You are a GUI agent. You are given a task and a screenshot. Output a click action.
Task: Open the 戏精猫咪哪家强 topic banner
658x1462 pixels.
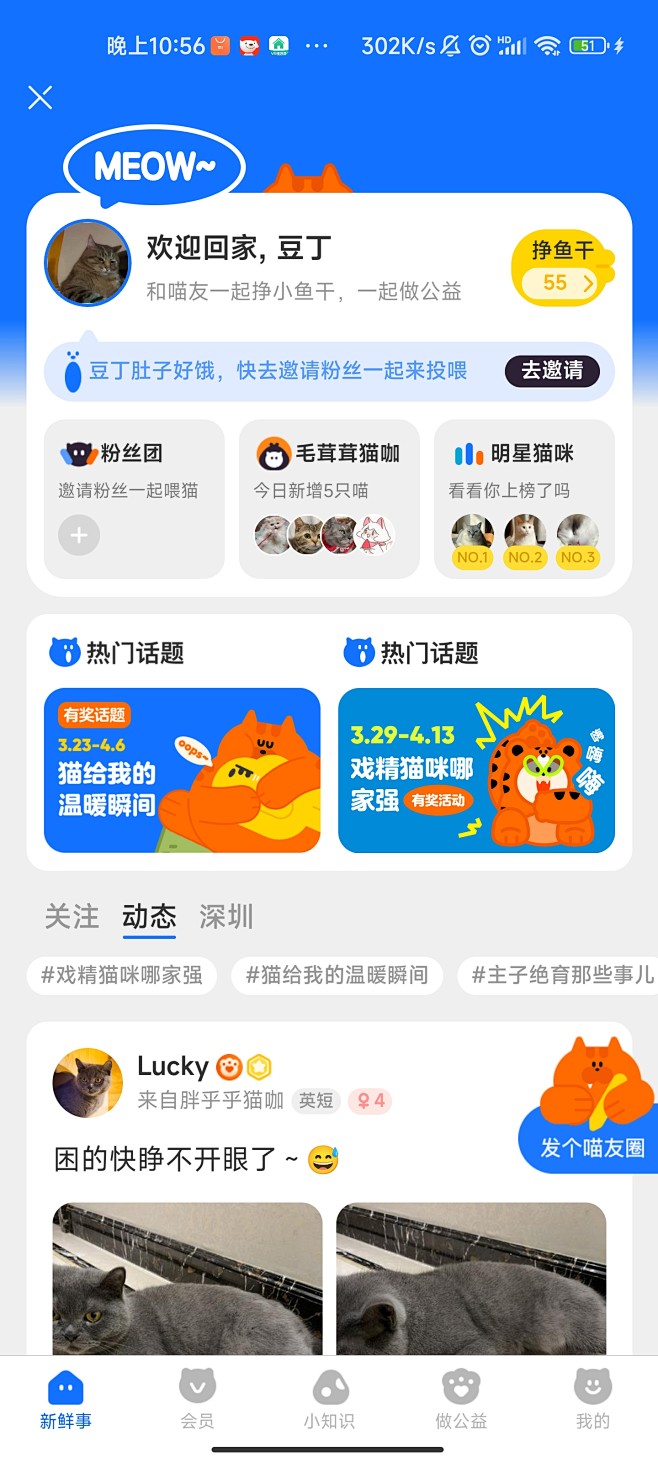(x=476, y=770)
